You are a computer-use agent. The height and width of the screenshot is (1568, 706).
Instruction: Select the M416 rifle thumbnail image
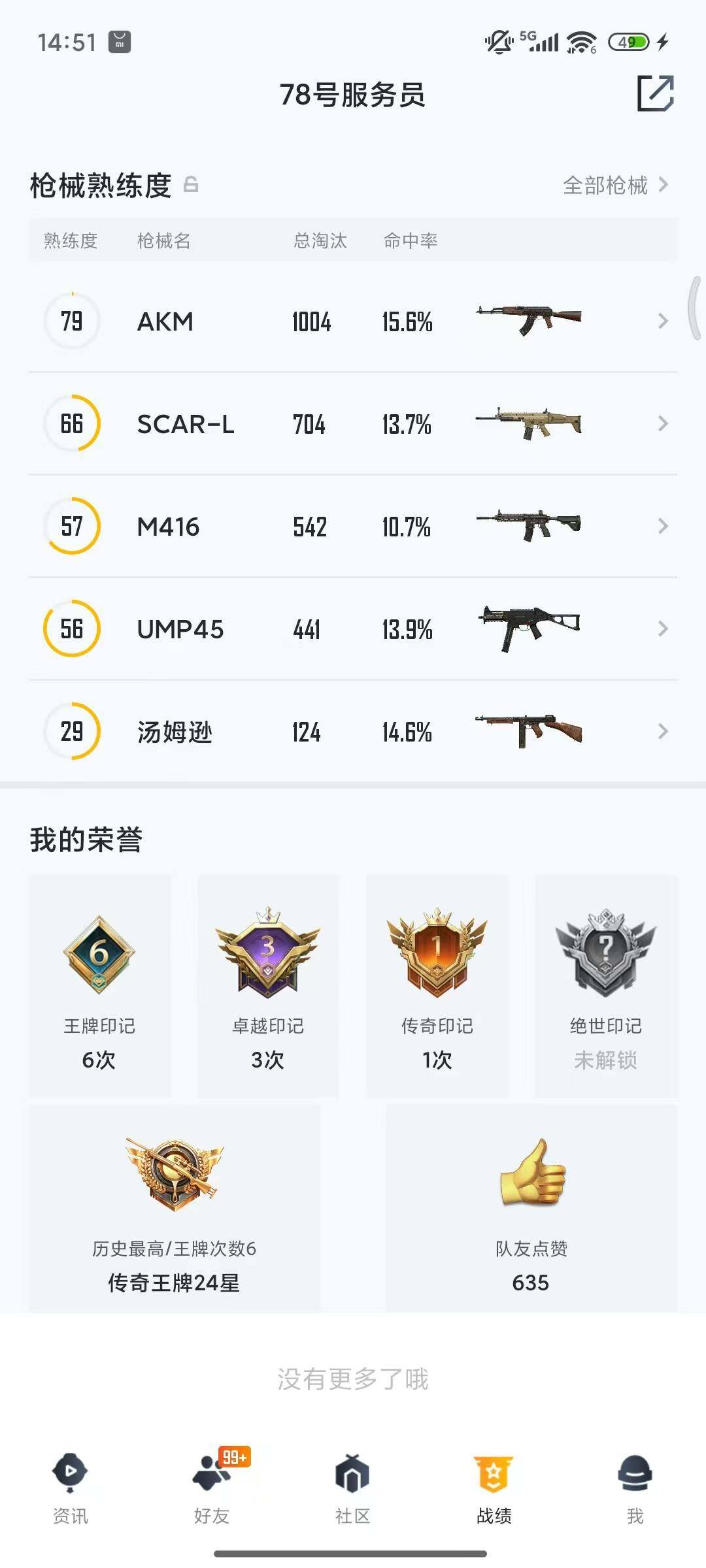pyautogui.click(x=529, y=526)
